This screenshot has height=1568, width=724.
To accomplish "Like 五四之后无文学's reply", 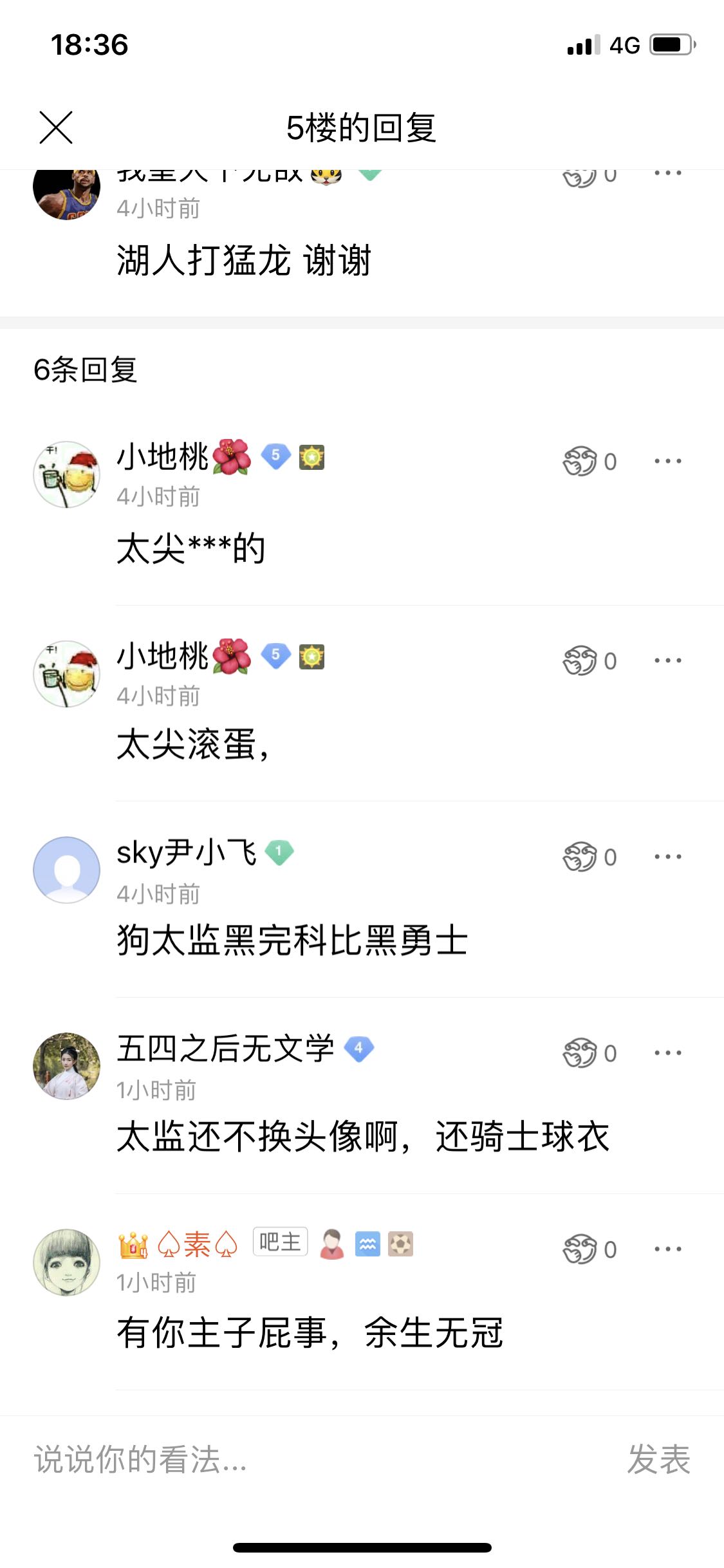I will (x=581, y=1053).
